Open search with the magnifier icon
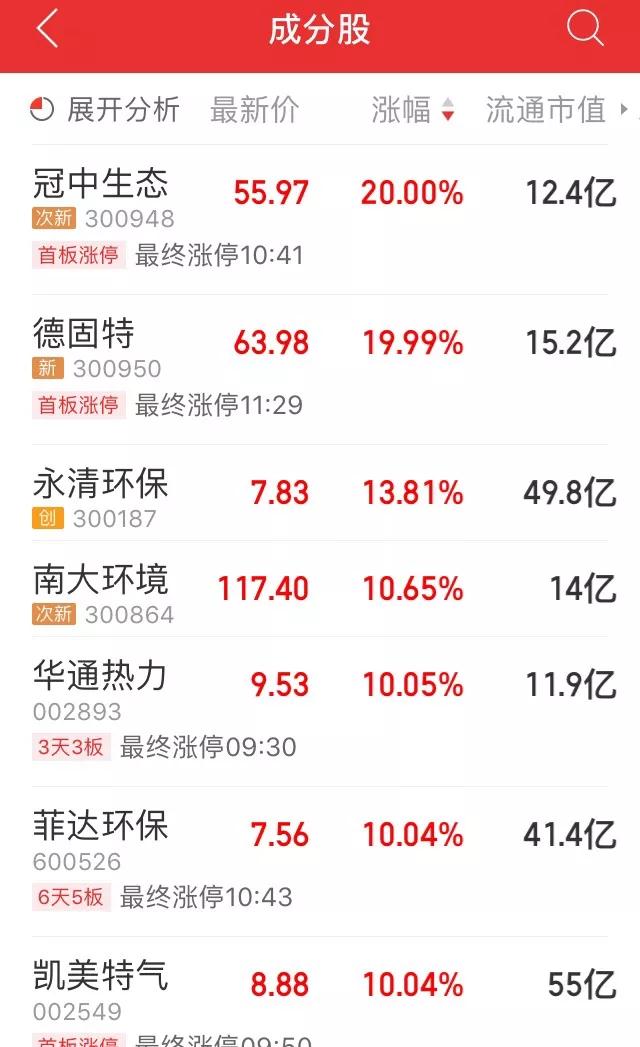 [x=585, y=29]
